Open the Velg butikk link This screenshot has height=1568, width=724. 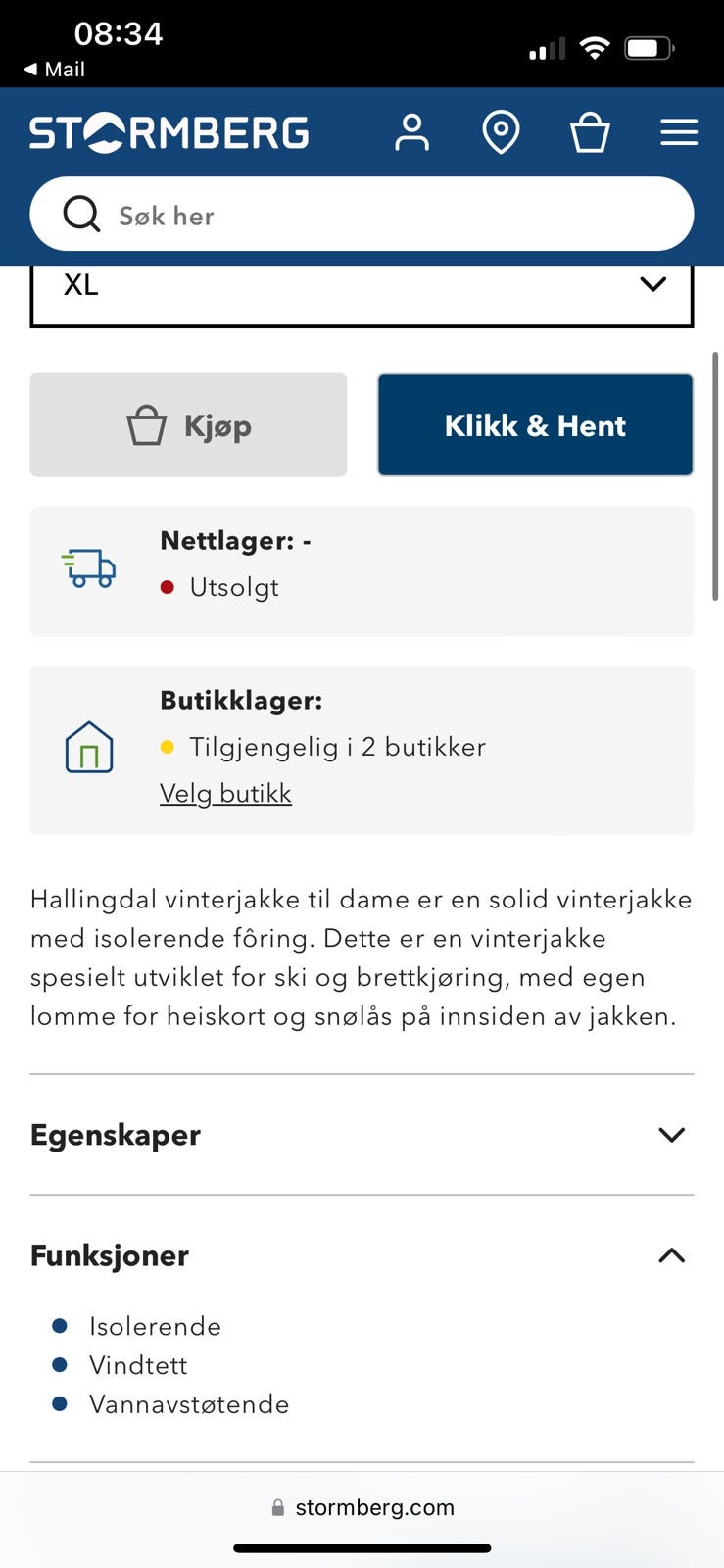point(225,793)
